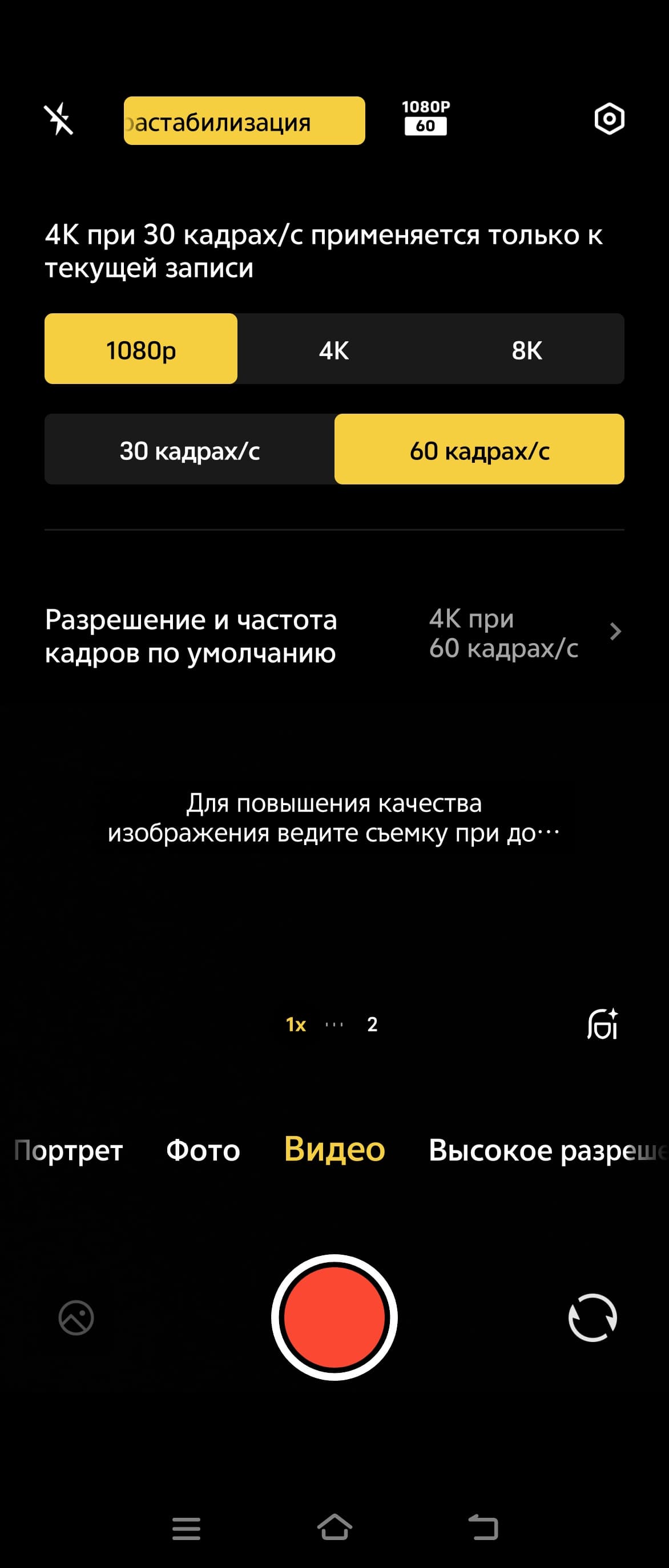Viewport: 669px width, 1568px height.
Task: Tap the 1080P 60 resolution indicator
Action: (425, 118)
